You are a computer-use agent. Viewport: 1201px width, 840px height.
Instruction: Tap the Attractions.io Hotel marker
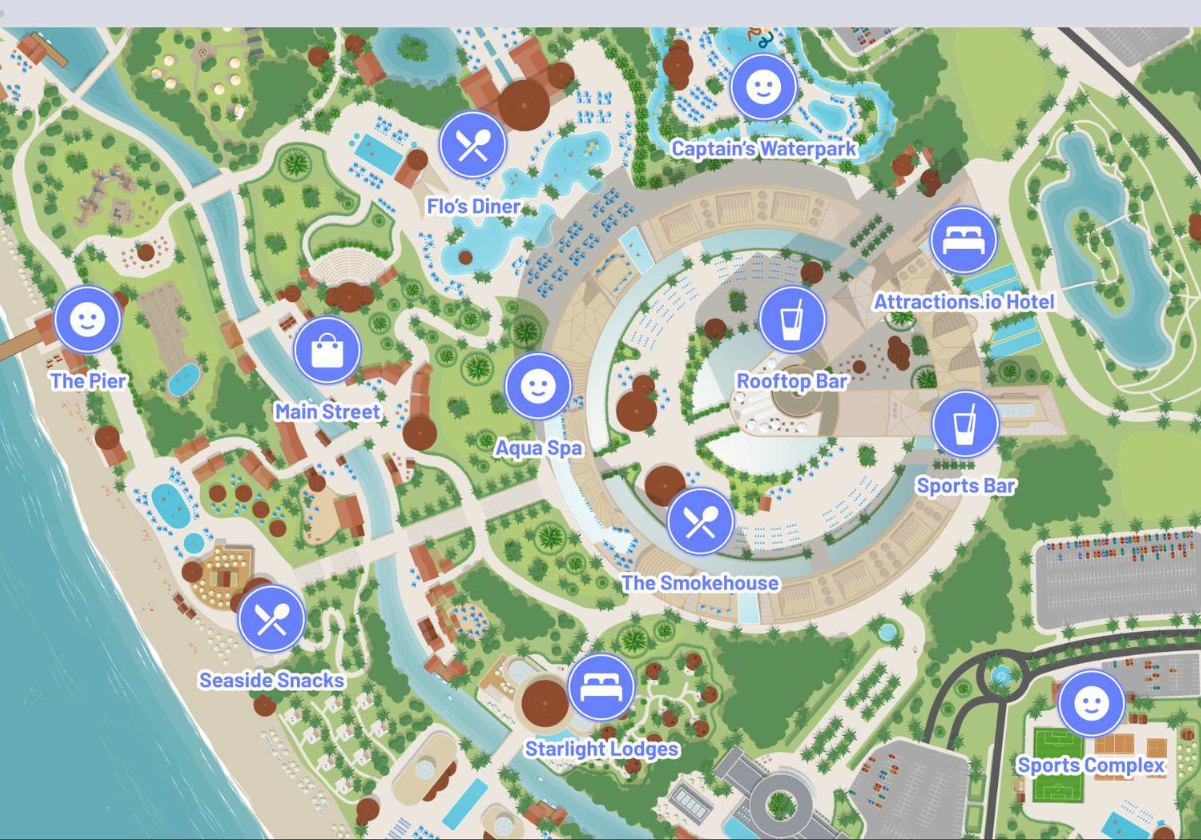(x=963, y=241)
